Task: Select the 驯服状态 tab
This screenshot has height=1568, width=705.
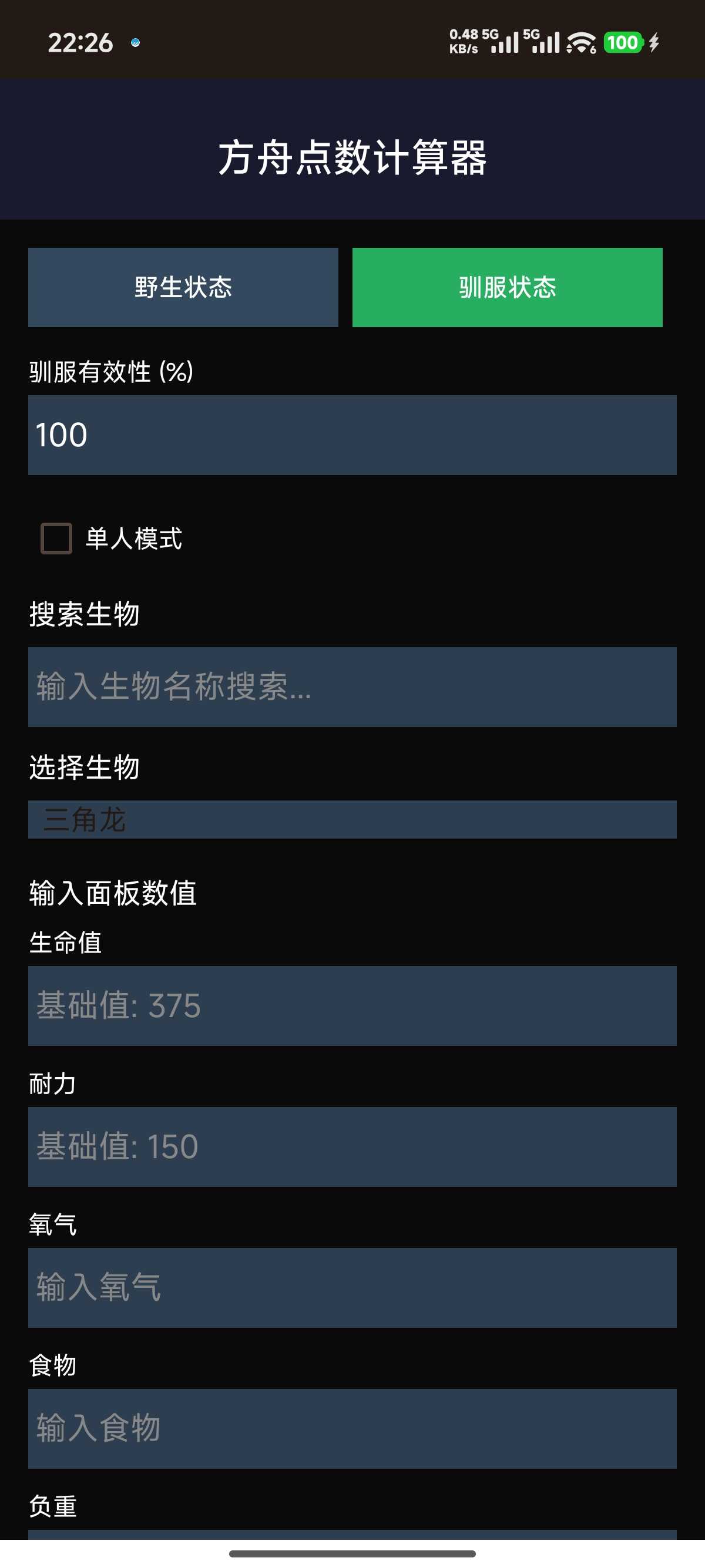Action: 506,288
